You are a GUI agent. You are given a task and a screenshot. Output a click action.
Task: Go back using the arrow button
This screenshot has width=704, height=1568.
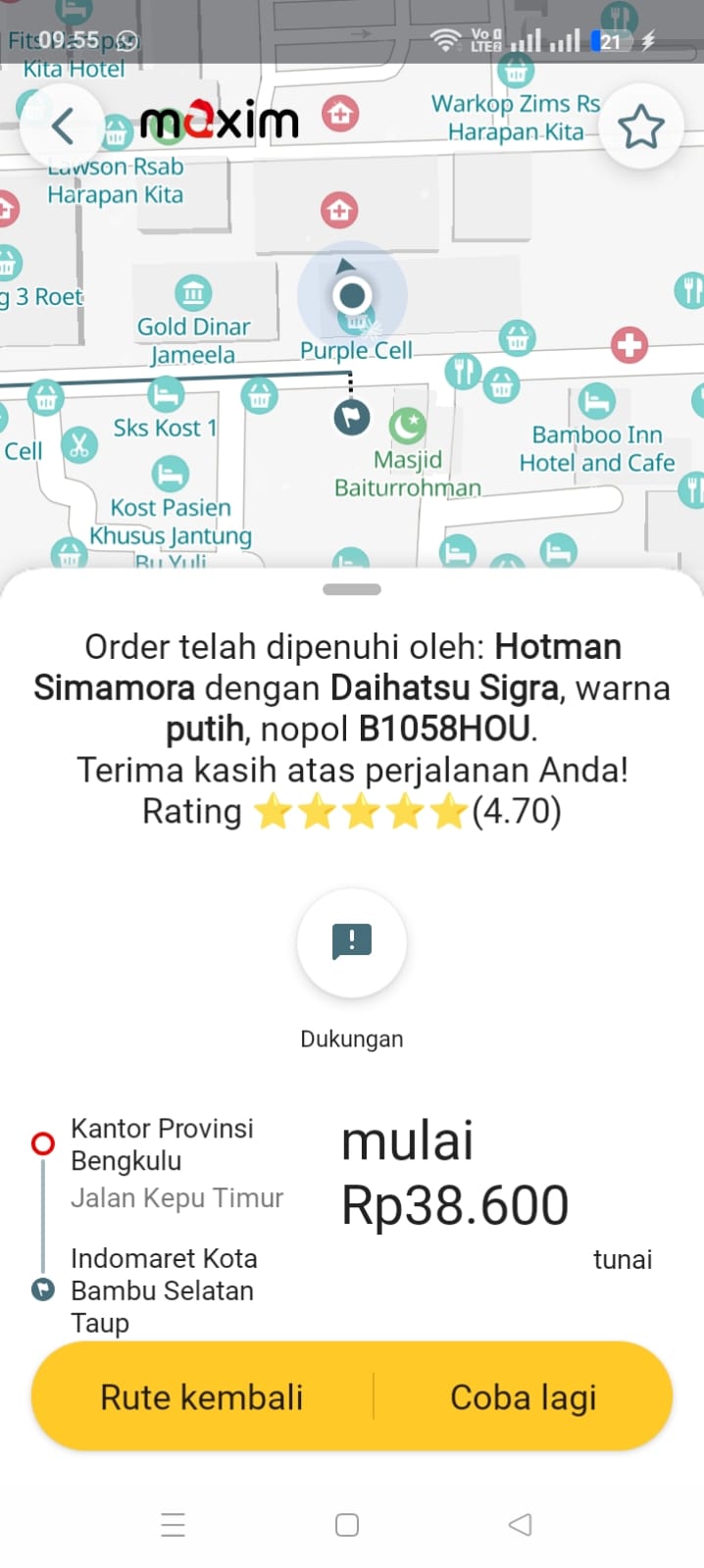tap(63, 126)
